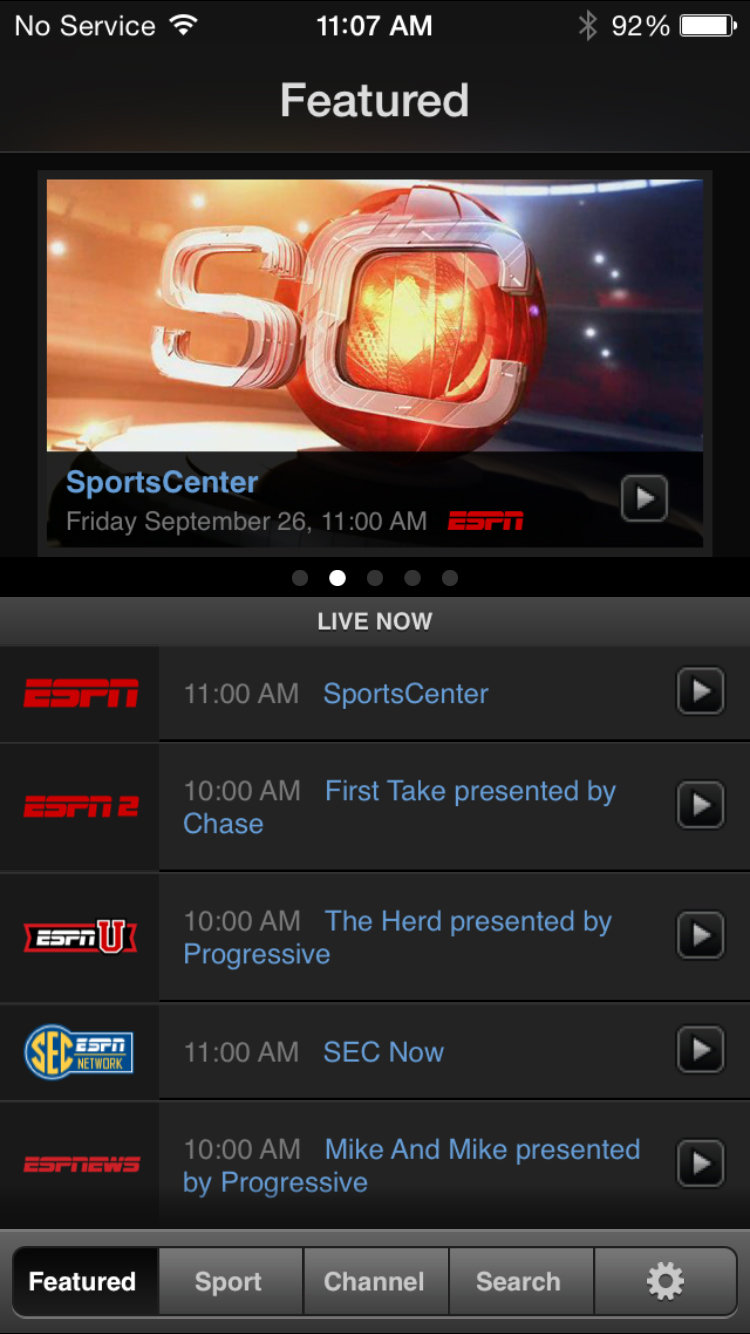
Task: Play SportsCenter live on ESPN
Action: [700, 691]
